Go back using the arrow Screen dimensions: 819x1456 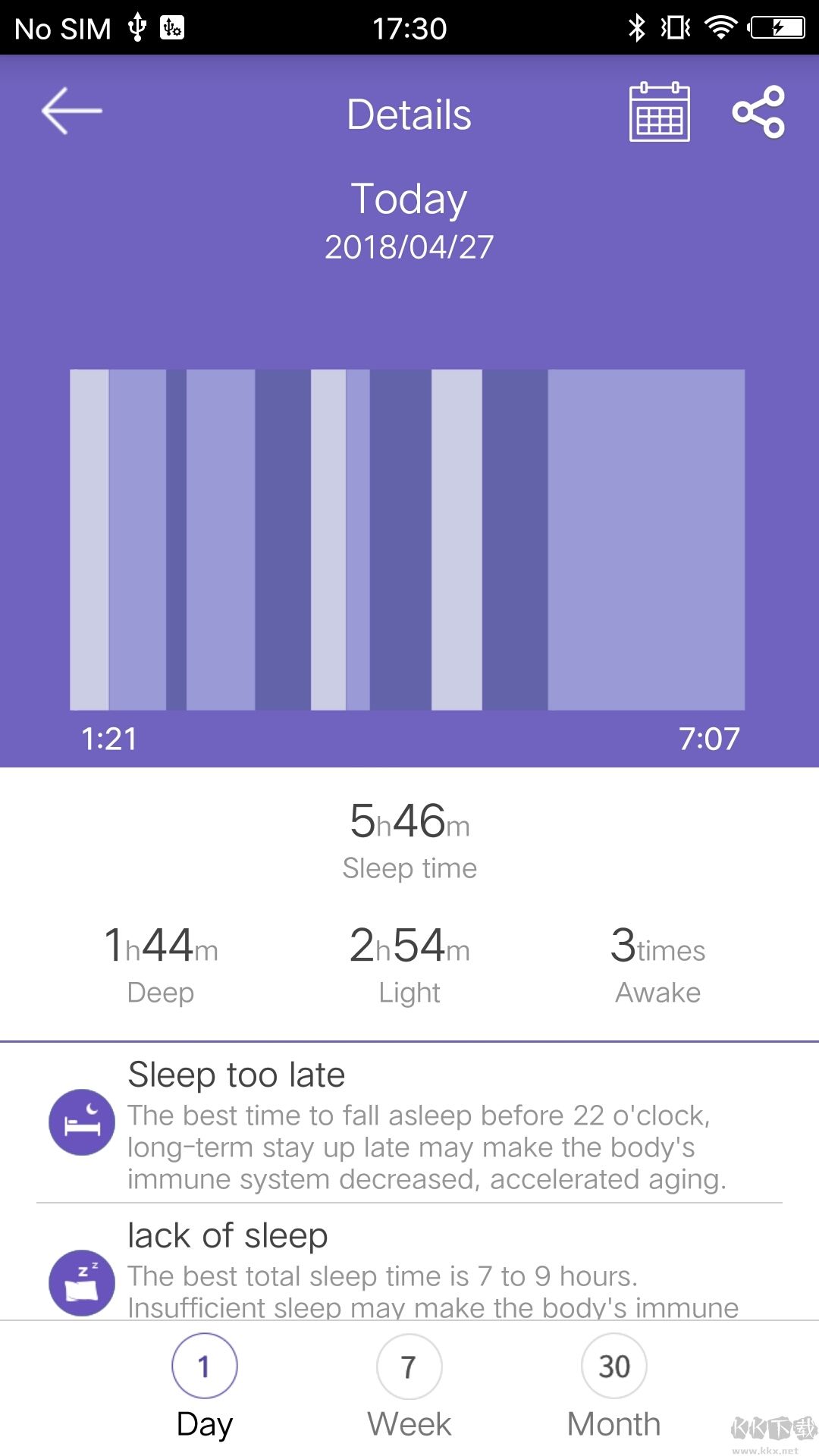point(71,111)
